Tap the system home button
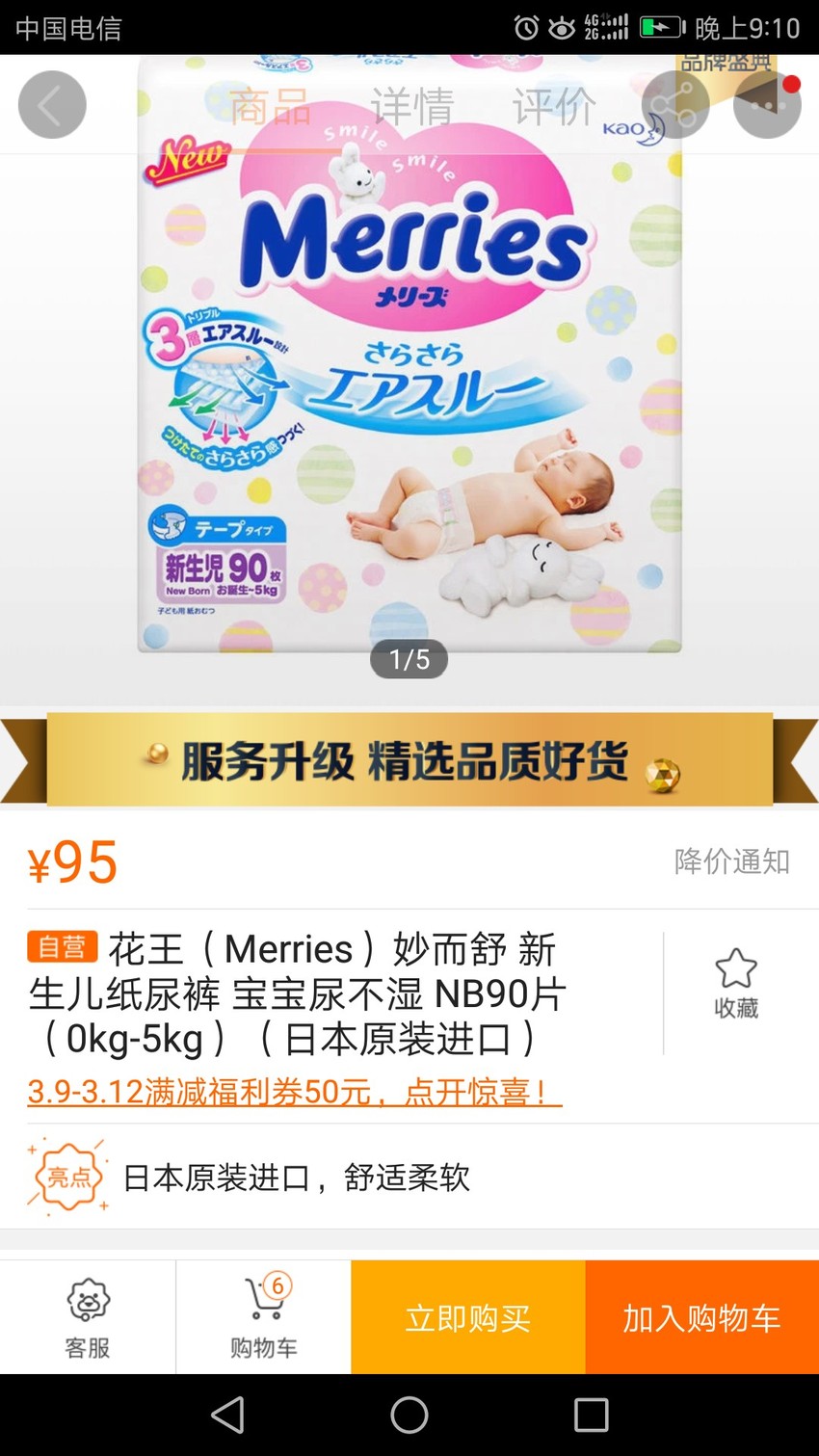The width and height of the screenshot is (819, 1456). (409, 1415)
